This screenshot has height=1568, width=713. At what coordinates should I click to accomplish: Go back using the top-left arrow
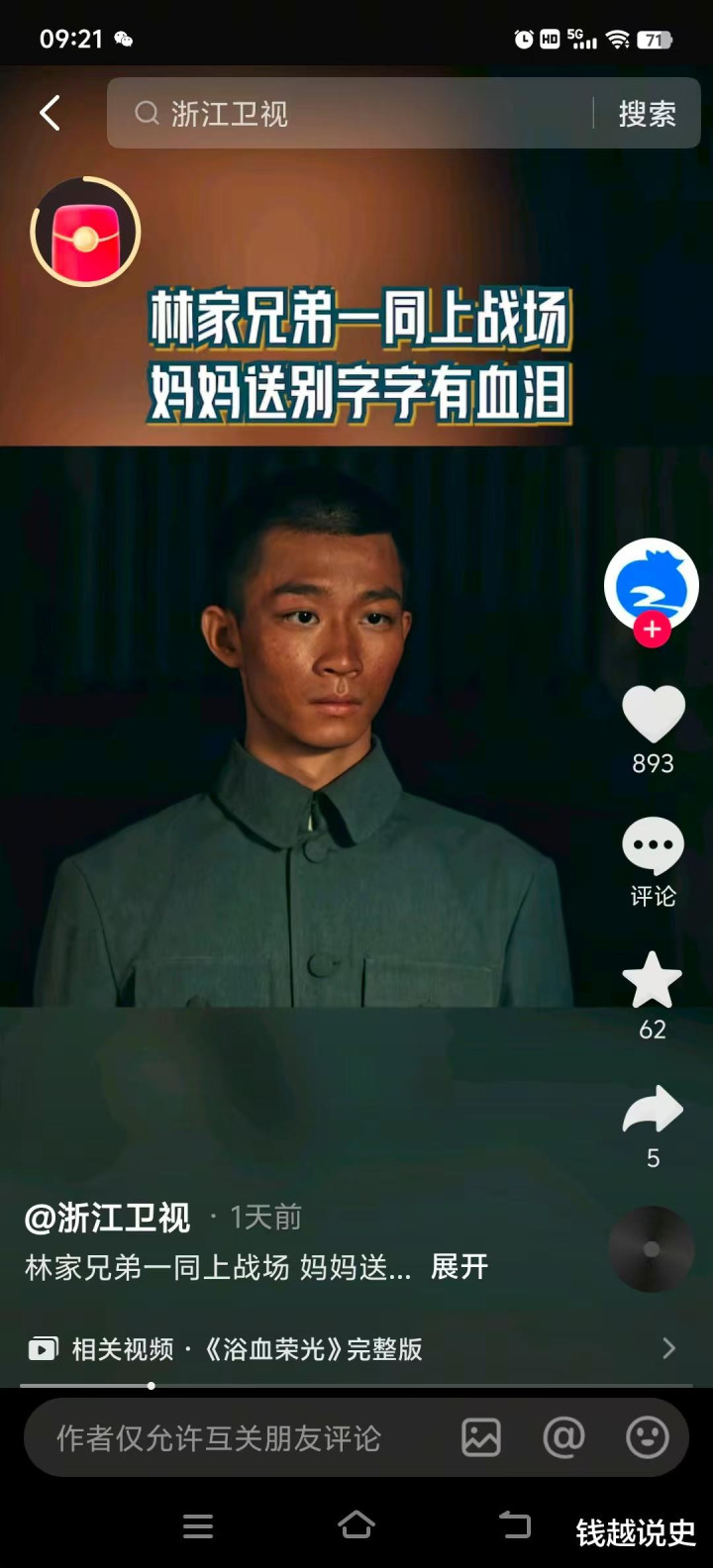click(50, 113)
